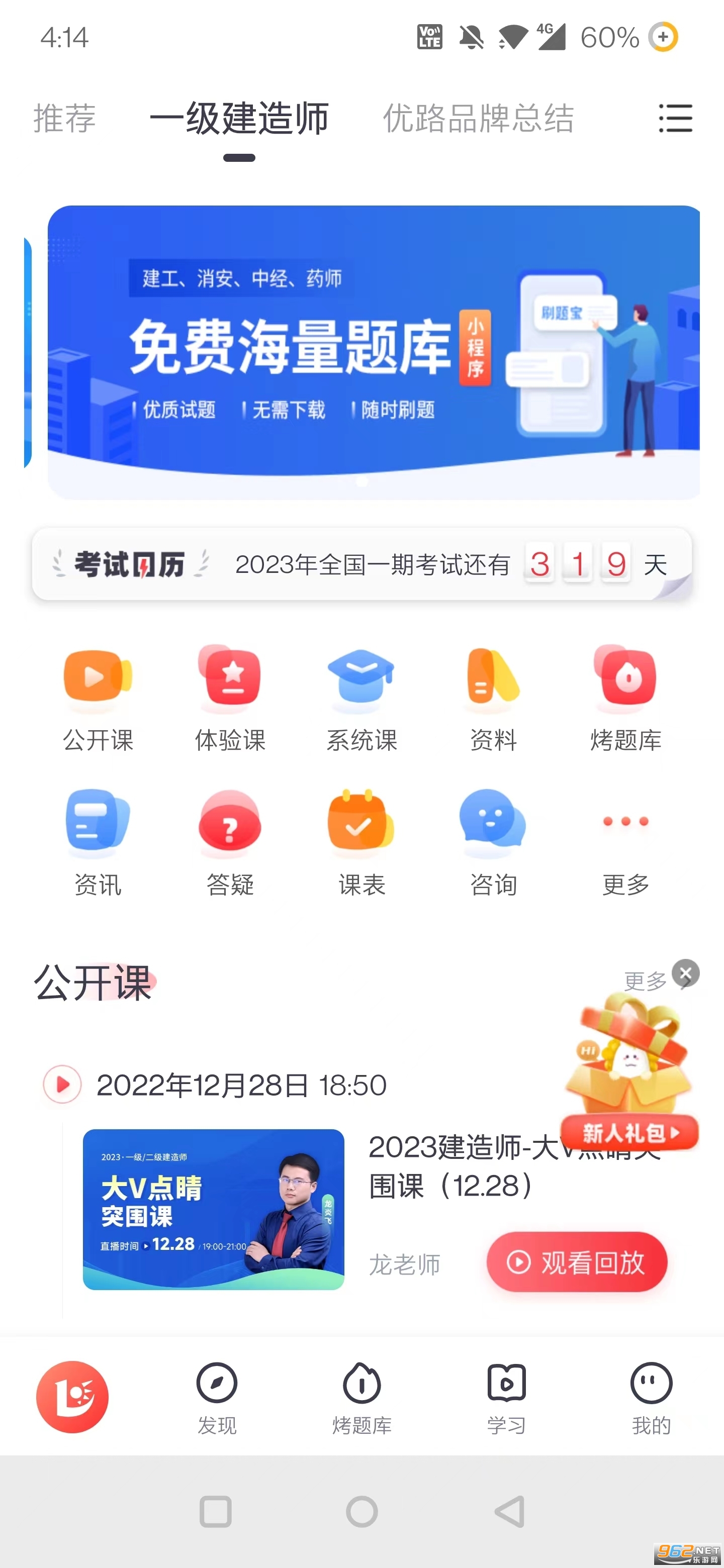The height and width of the screenshot is (1568, 724).
Task: Open the 烤题库 grid shortcut
Action: (x=625, y=699)
